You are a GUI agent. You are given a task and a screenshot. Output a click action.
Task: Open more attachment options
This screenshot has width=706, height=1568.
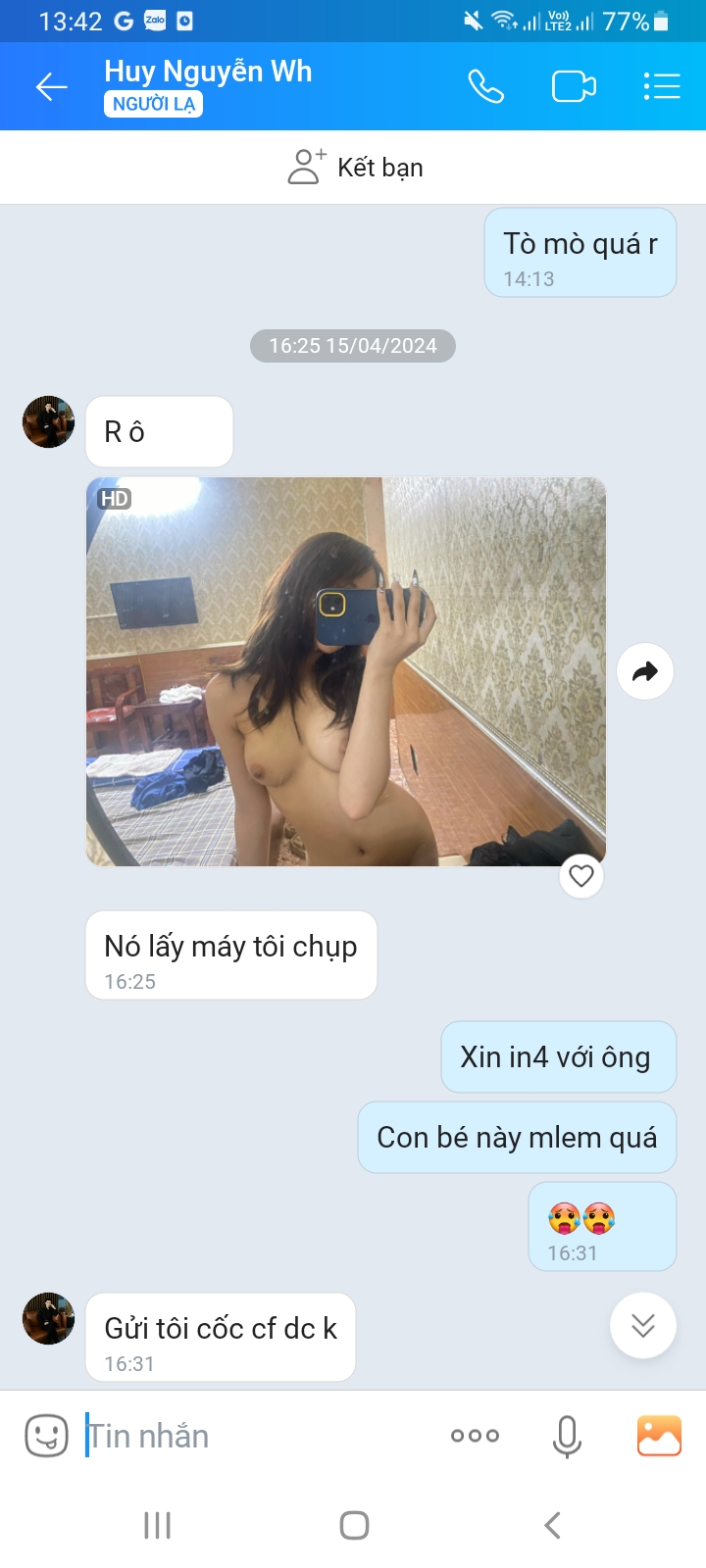[x=475, y=1436]
